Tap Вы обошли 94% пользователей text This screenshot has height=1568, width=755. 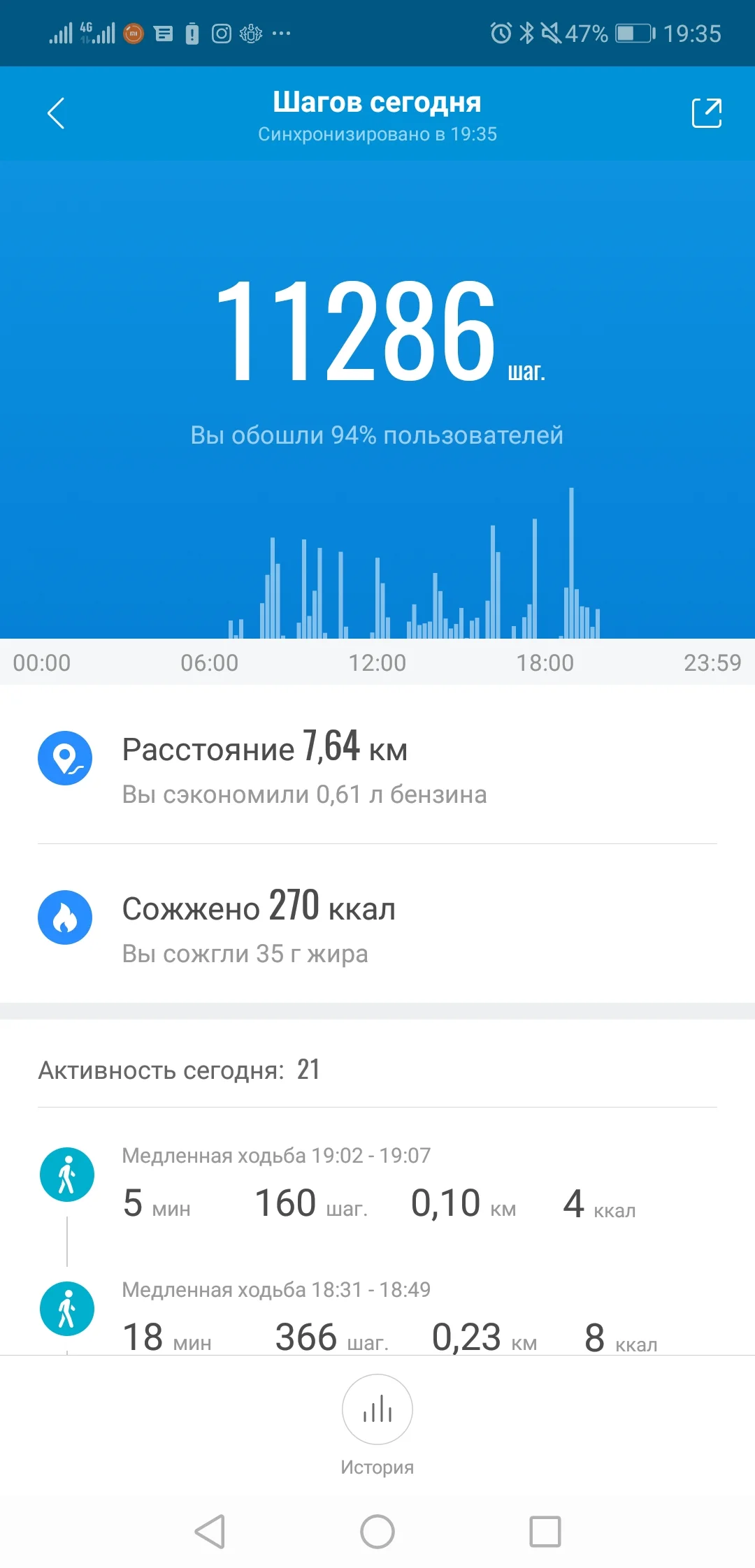377,435
